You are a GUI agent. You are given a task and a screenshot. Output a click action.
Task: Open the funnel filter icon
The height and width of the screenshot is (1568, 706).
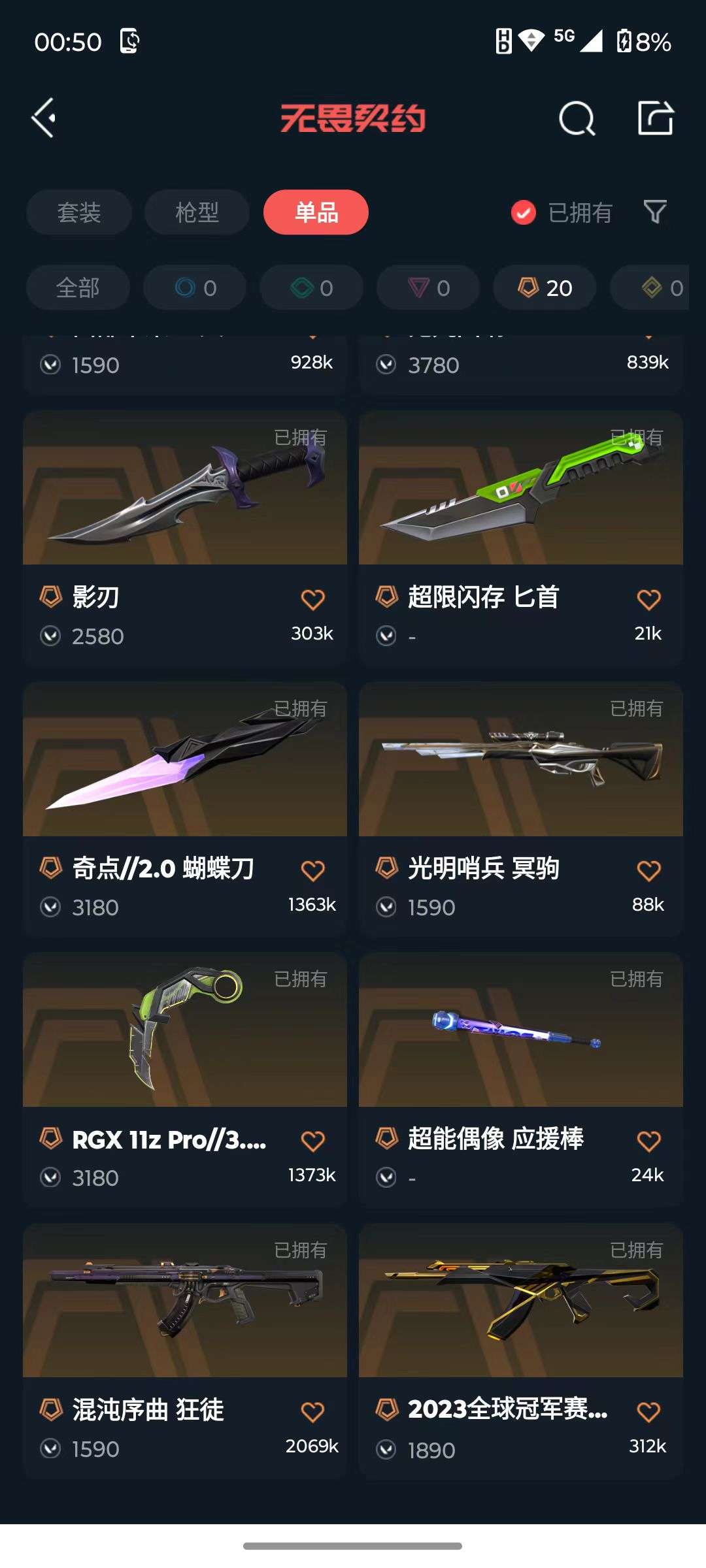(654, 212)
